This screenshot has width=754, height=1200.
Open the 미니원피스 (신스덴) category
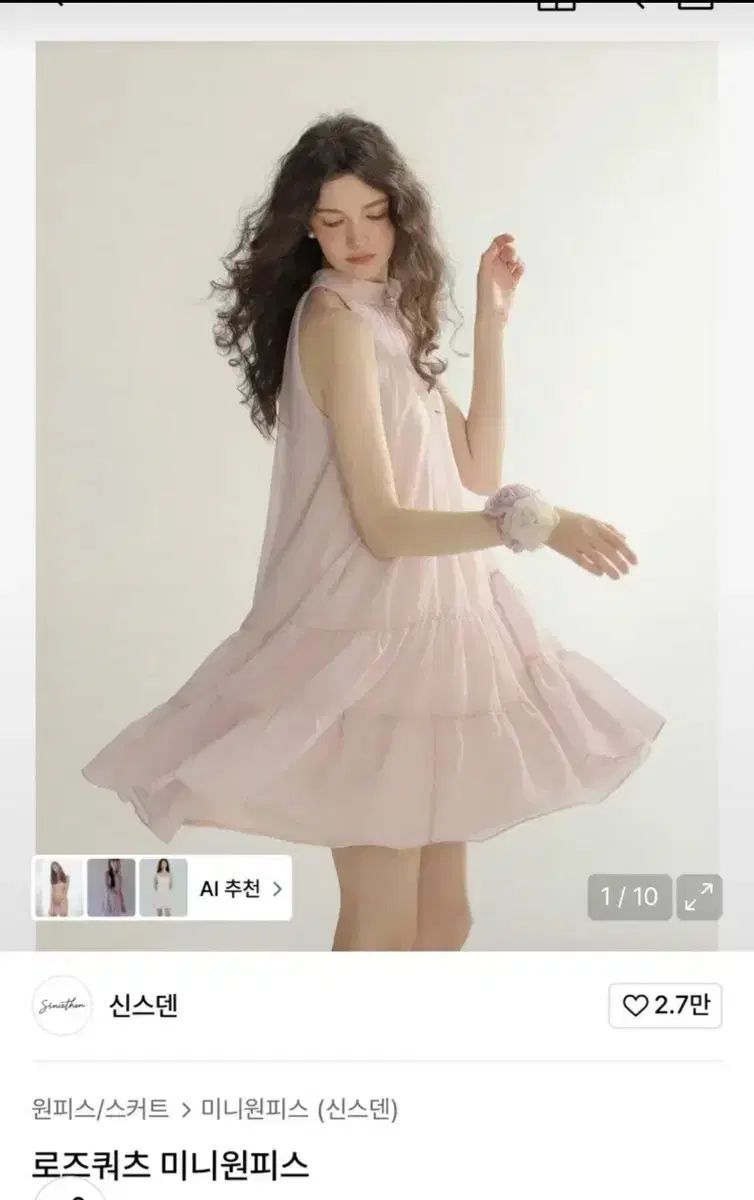tap(300, 1108)
